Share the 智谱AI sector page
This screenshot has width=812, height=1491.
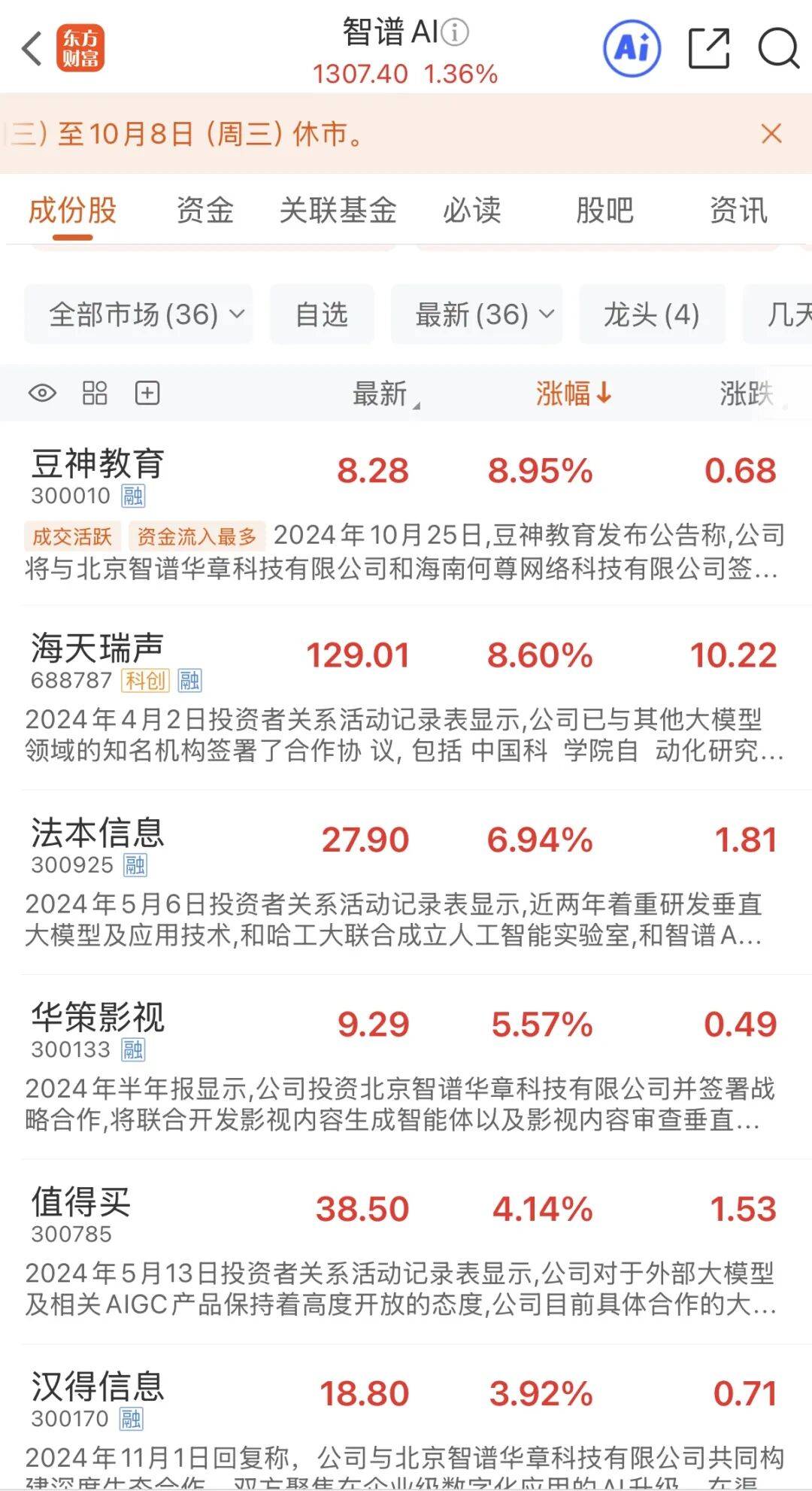tap(709, 49)
